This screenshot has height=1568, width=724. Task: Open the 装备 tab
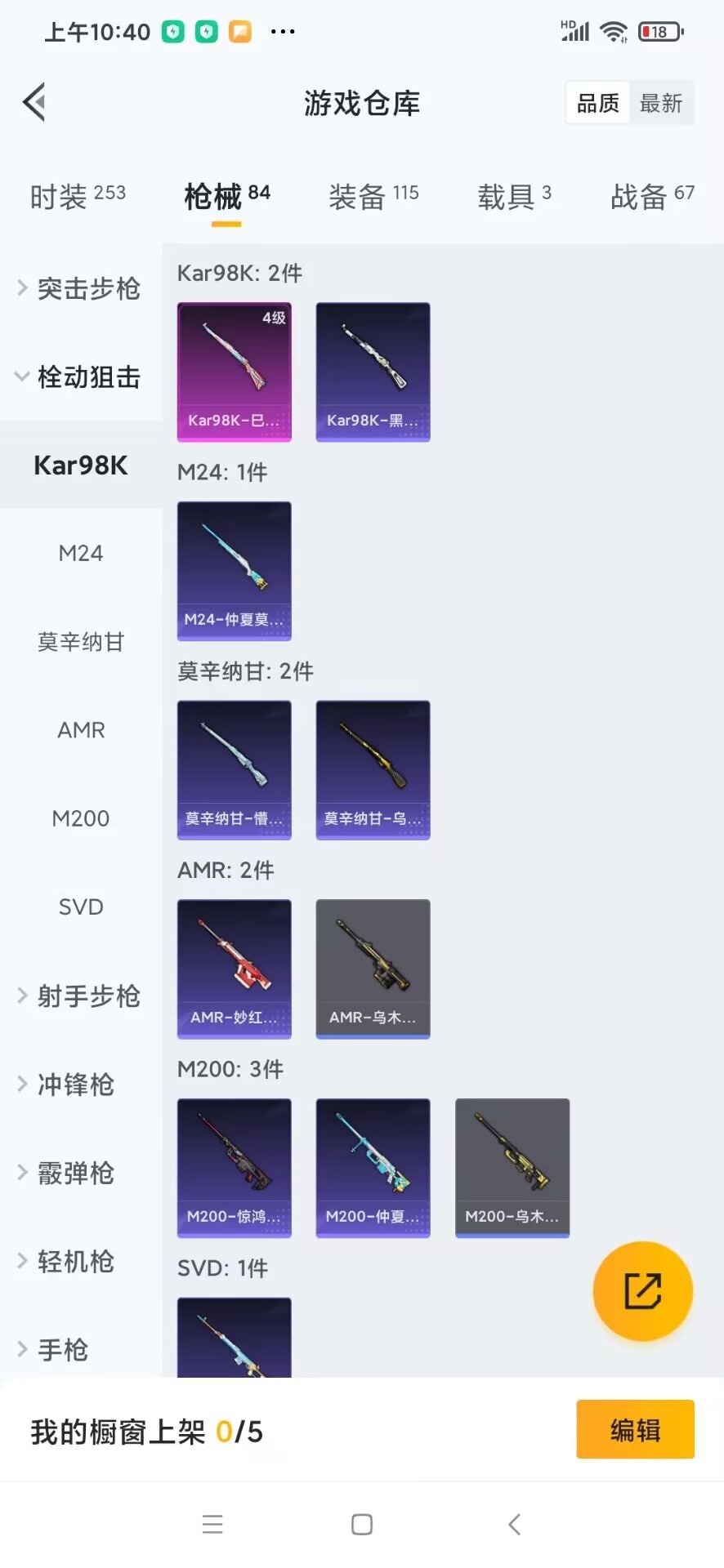click(373, 196)
